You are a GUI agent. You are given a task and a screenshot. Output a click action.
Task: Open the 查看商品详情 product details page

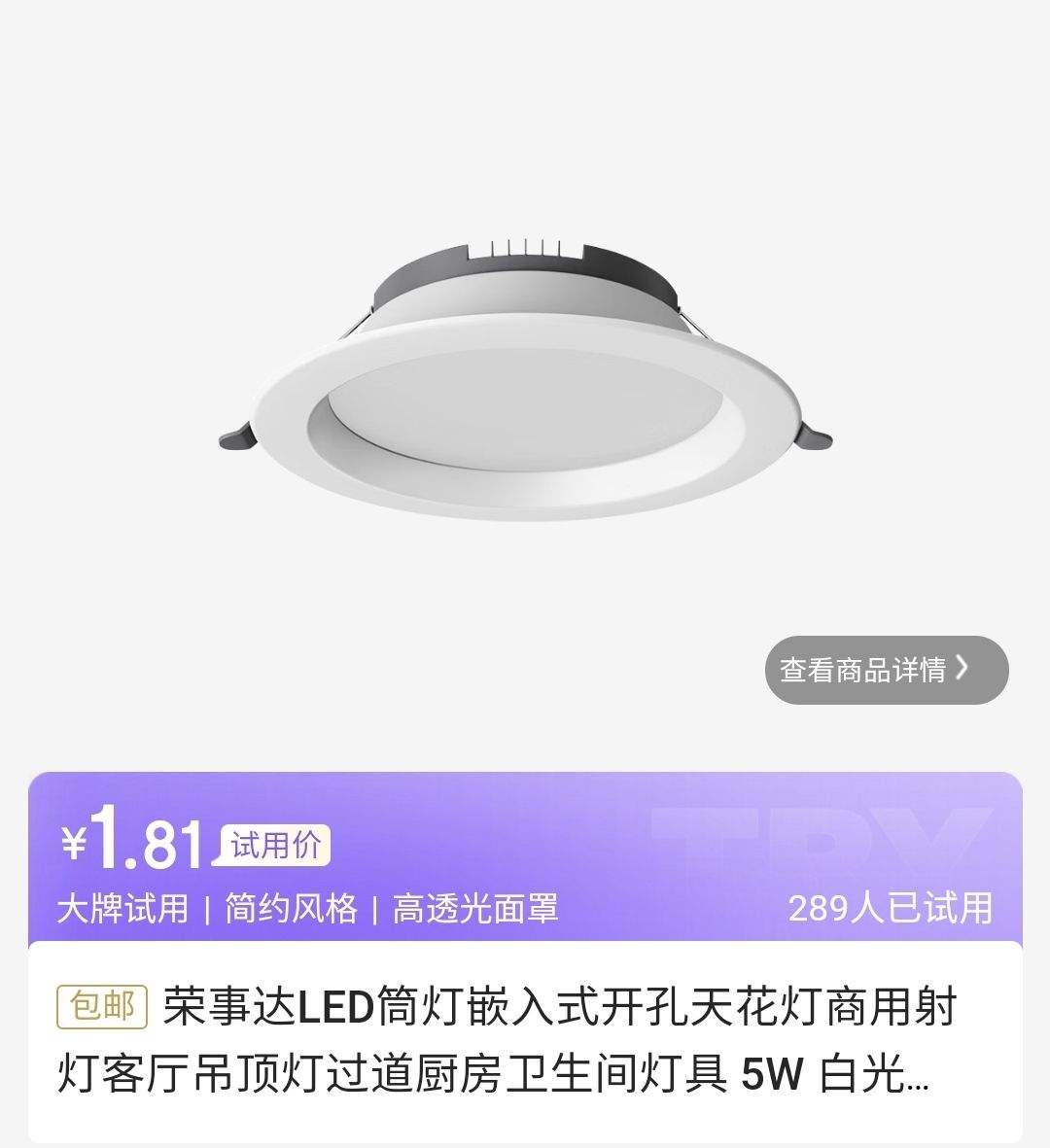(885, 668)
